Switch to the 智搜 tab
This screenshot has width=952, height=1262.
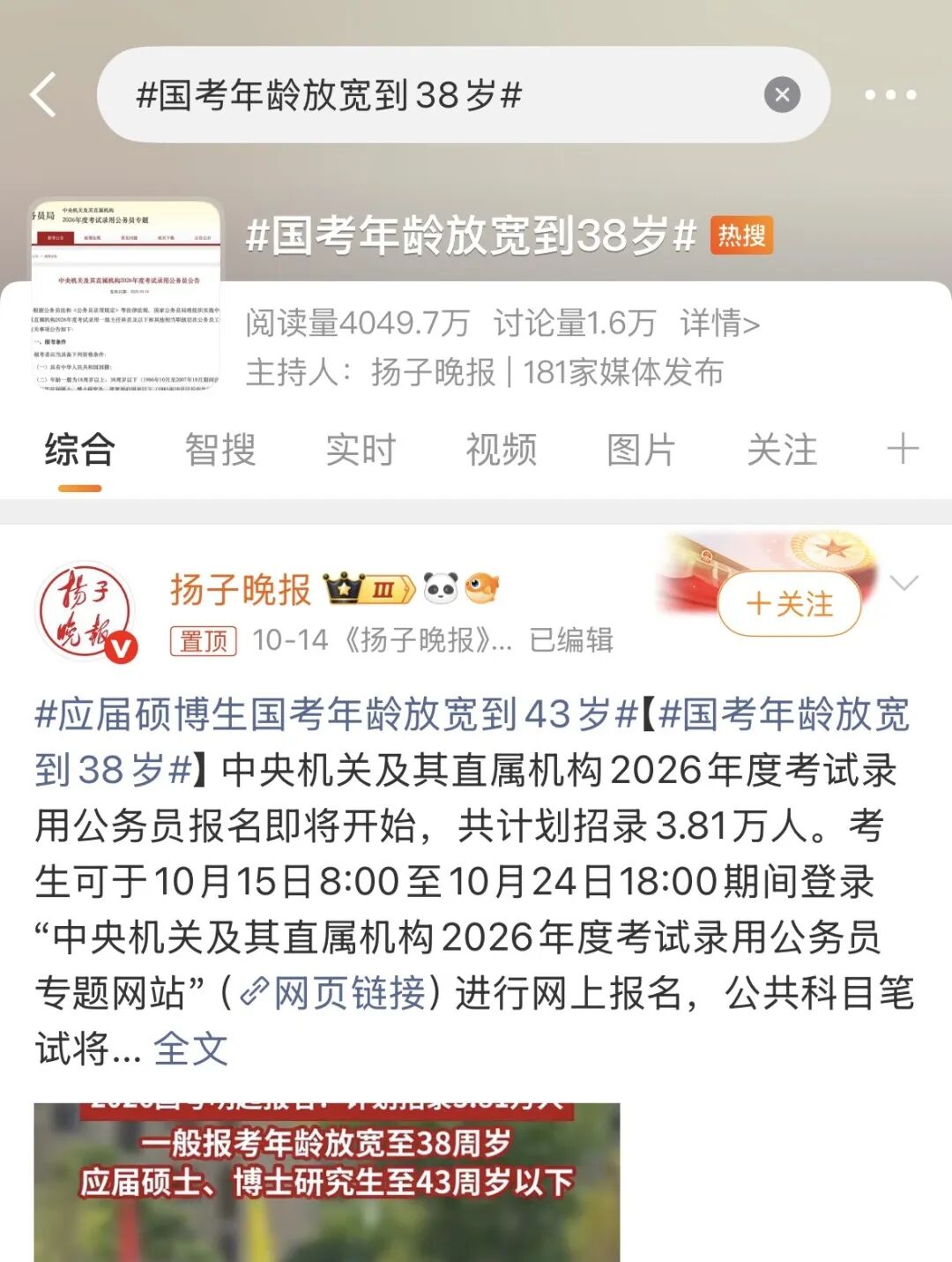click(219, 450)
